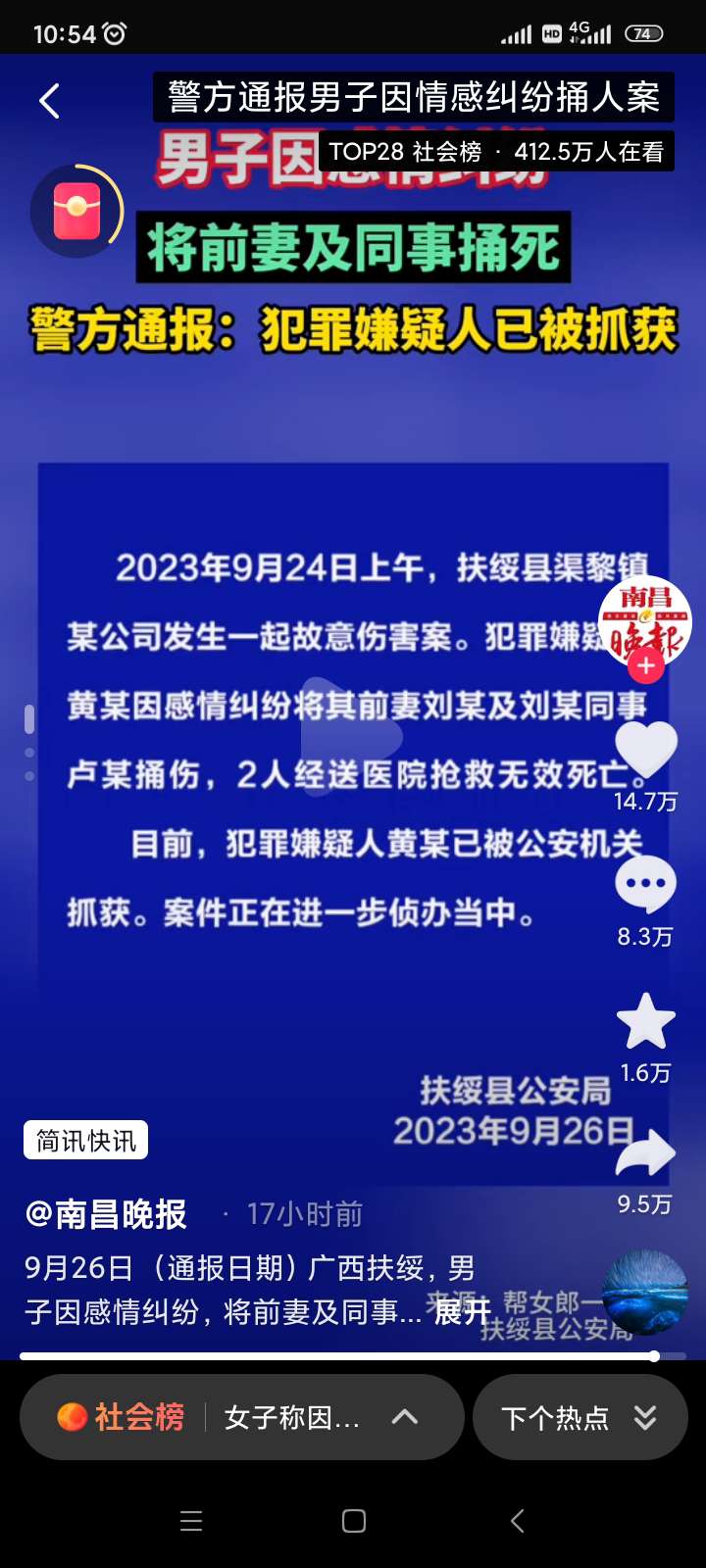
Task: Share the video via the arrow icon
Action: coord(645,1153)
